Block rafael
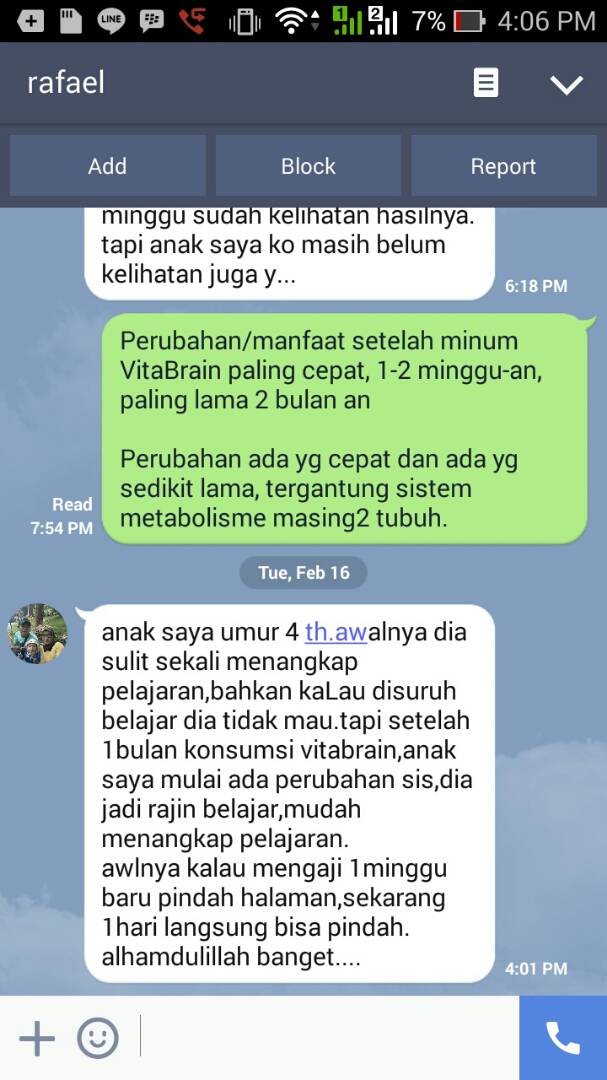607x1080 pixels. coord(308,166)
